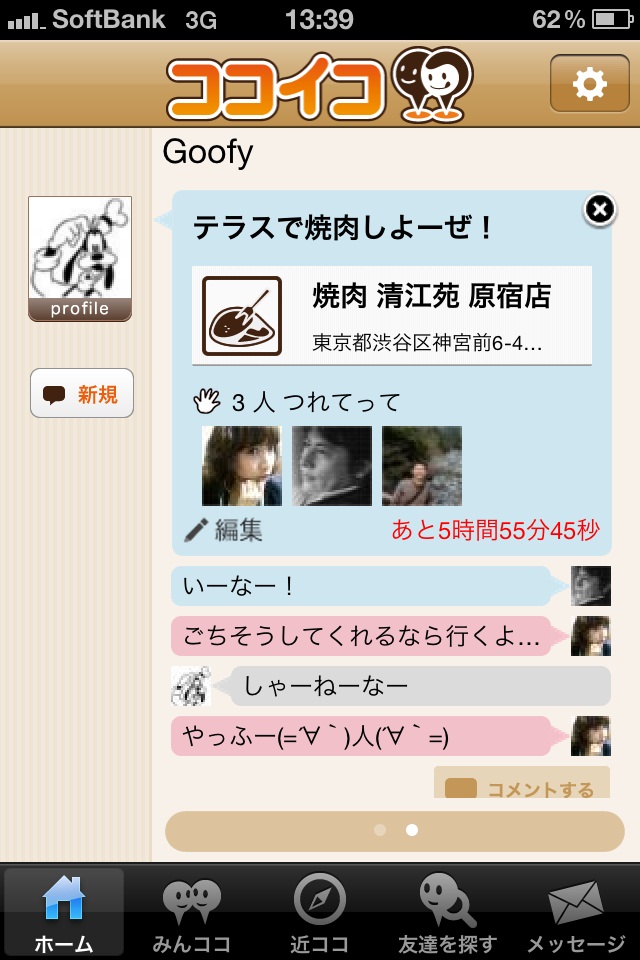Dismiss the テラスで焼肉しよーぜ post

point(598,209)
